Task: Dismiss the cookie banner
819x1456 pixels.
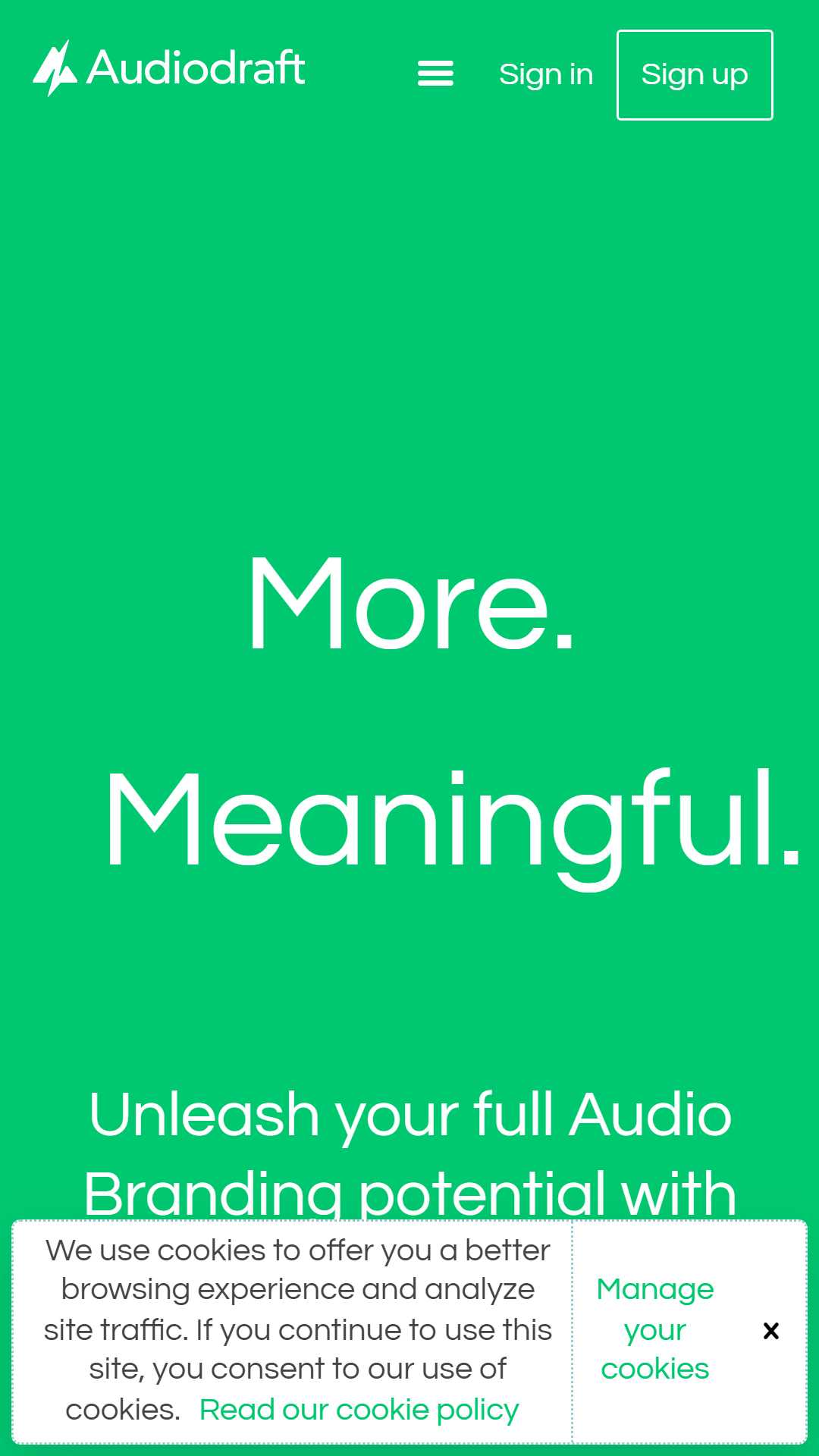Action: click(771, 1331)
